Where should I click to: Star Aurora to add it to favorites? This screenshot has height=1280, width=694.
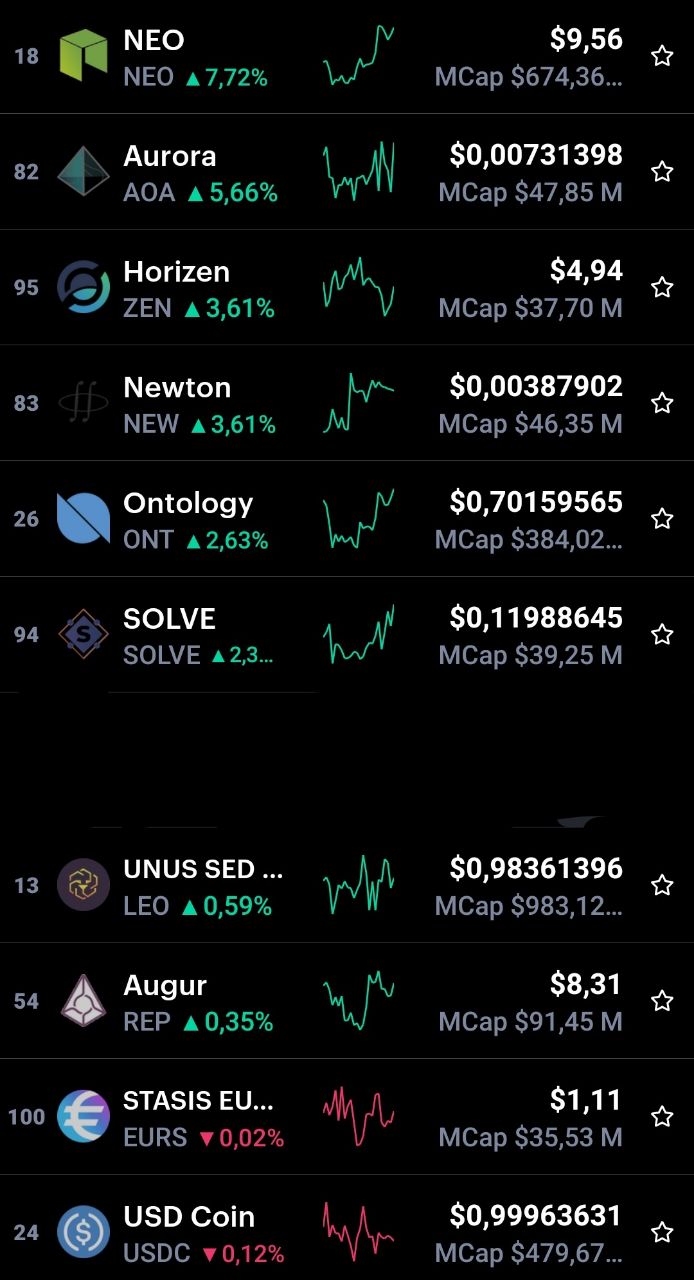662,172
